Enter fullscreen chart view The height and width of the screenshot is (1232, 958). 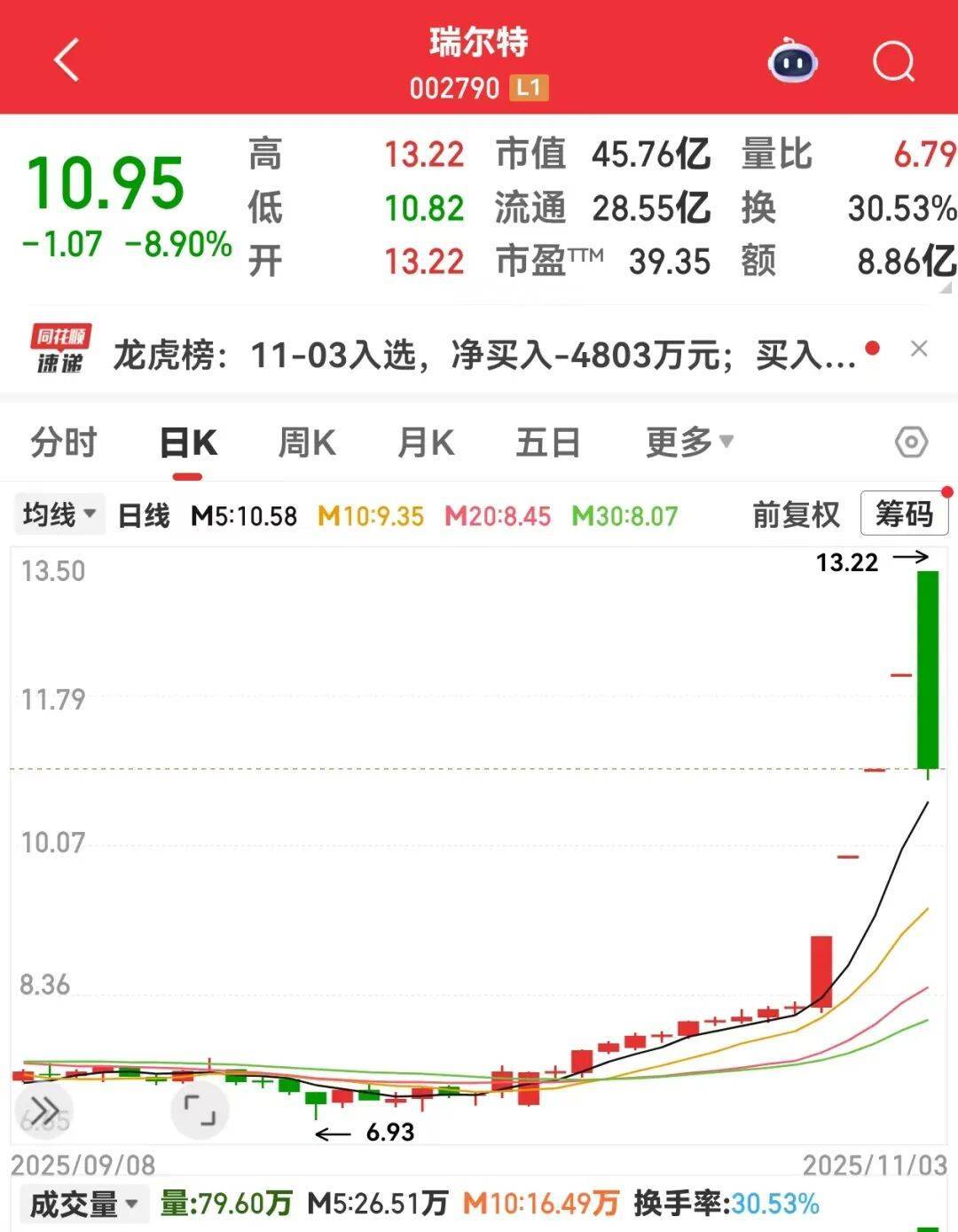[200, 1110]
